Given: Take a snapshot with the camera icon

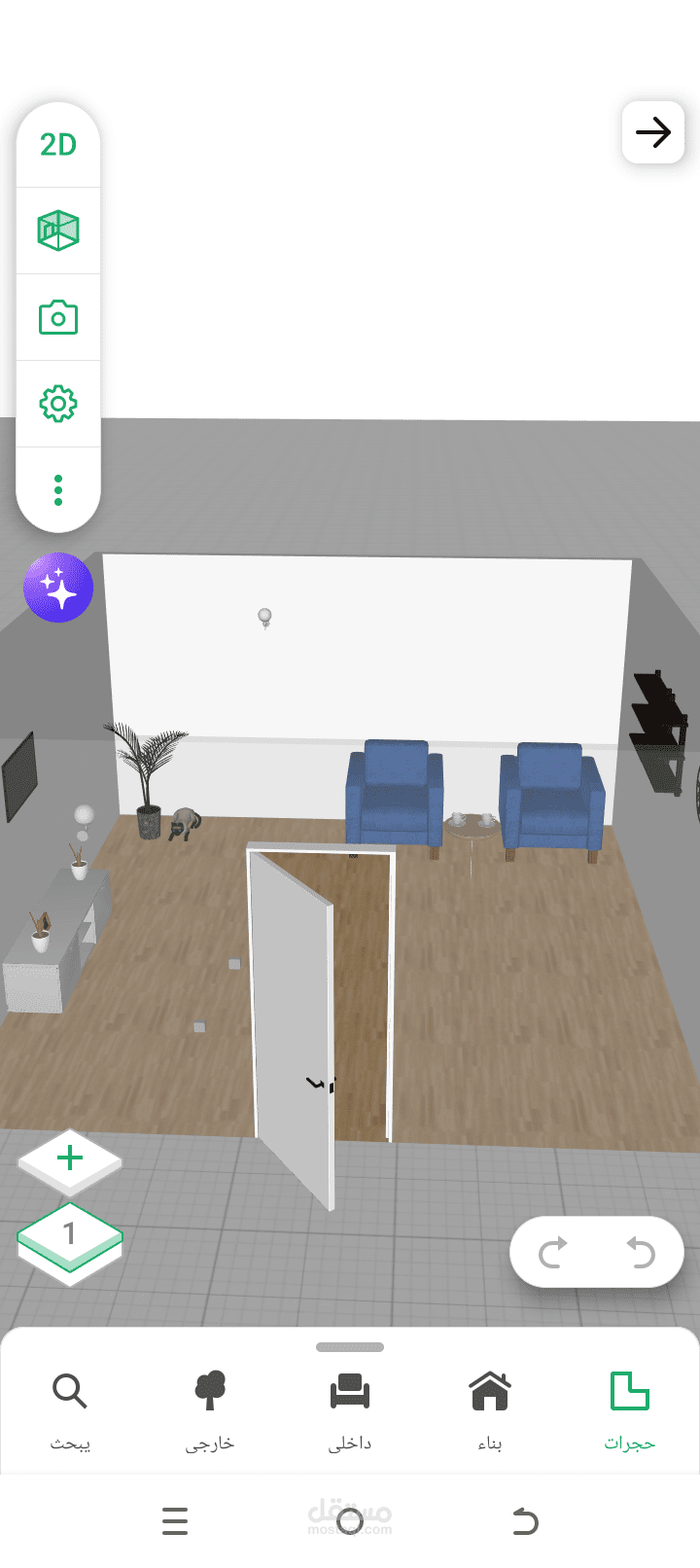Looking at the screenshot, I should tap(58, 317).
